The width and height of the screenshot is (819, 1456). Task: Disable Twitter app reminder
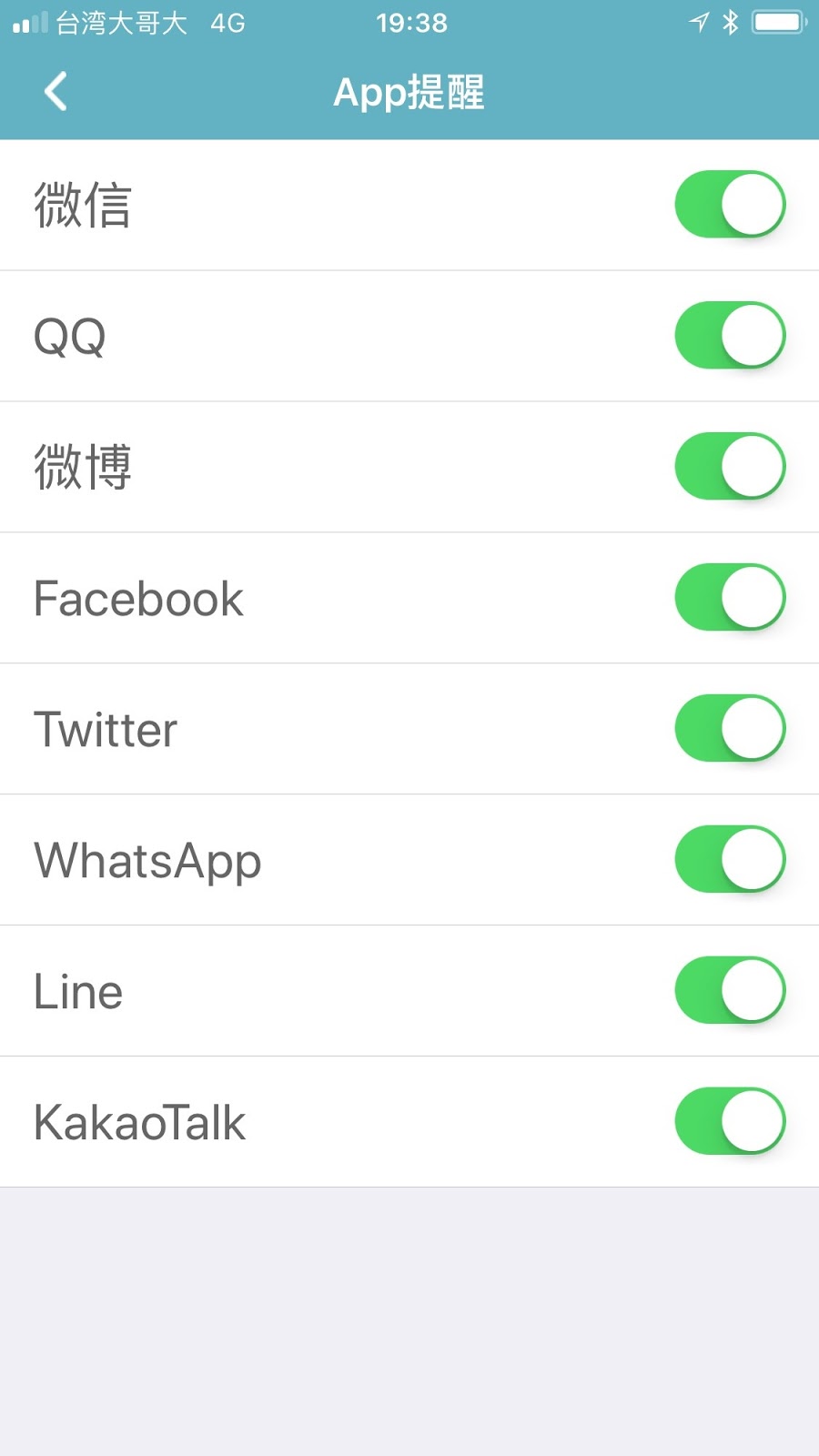tap(730, 728)
